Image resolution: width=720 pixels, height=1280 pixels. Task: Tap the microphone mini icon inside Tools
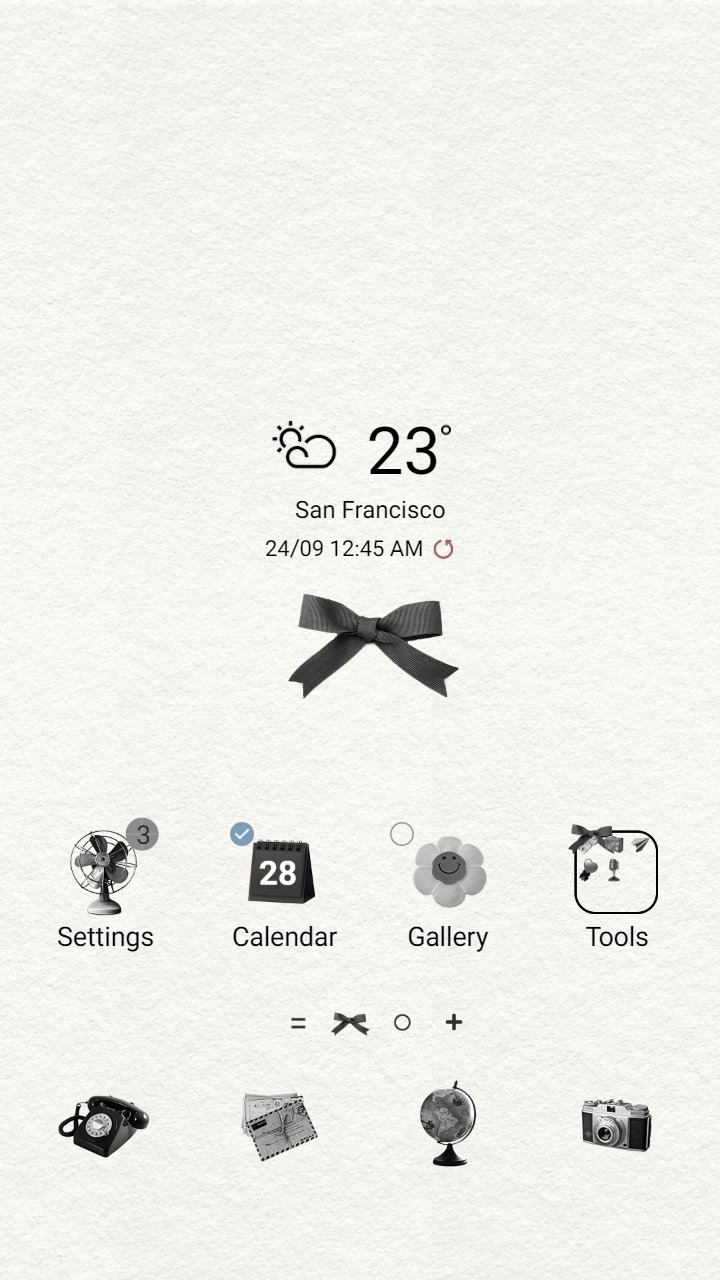(x=614, y=870)
